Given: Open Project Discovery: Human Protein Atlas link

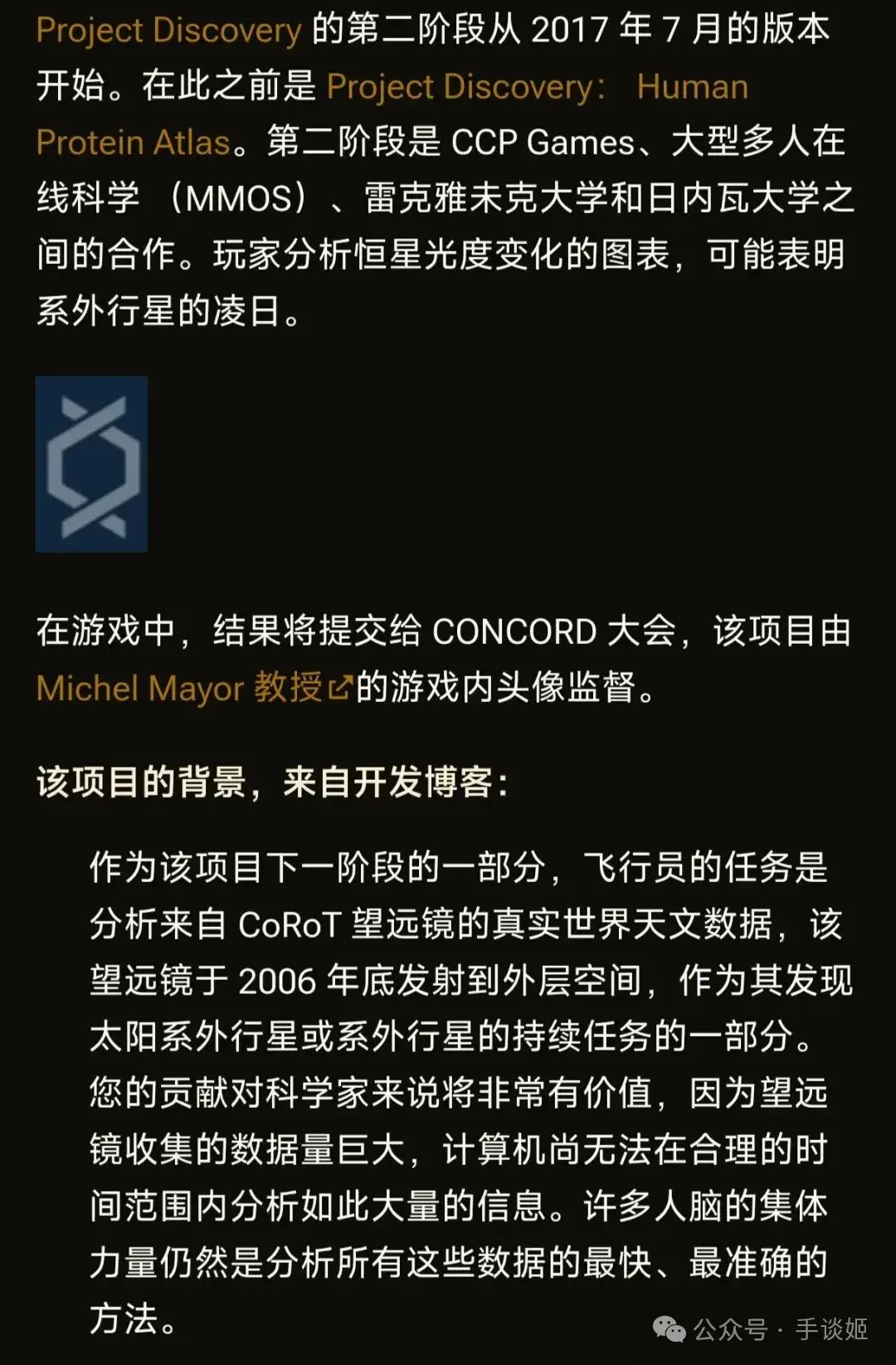Looking at the screenshot, I should click(x=465, y=87).
